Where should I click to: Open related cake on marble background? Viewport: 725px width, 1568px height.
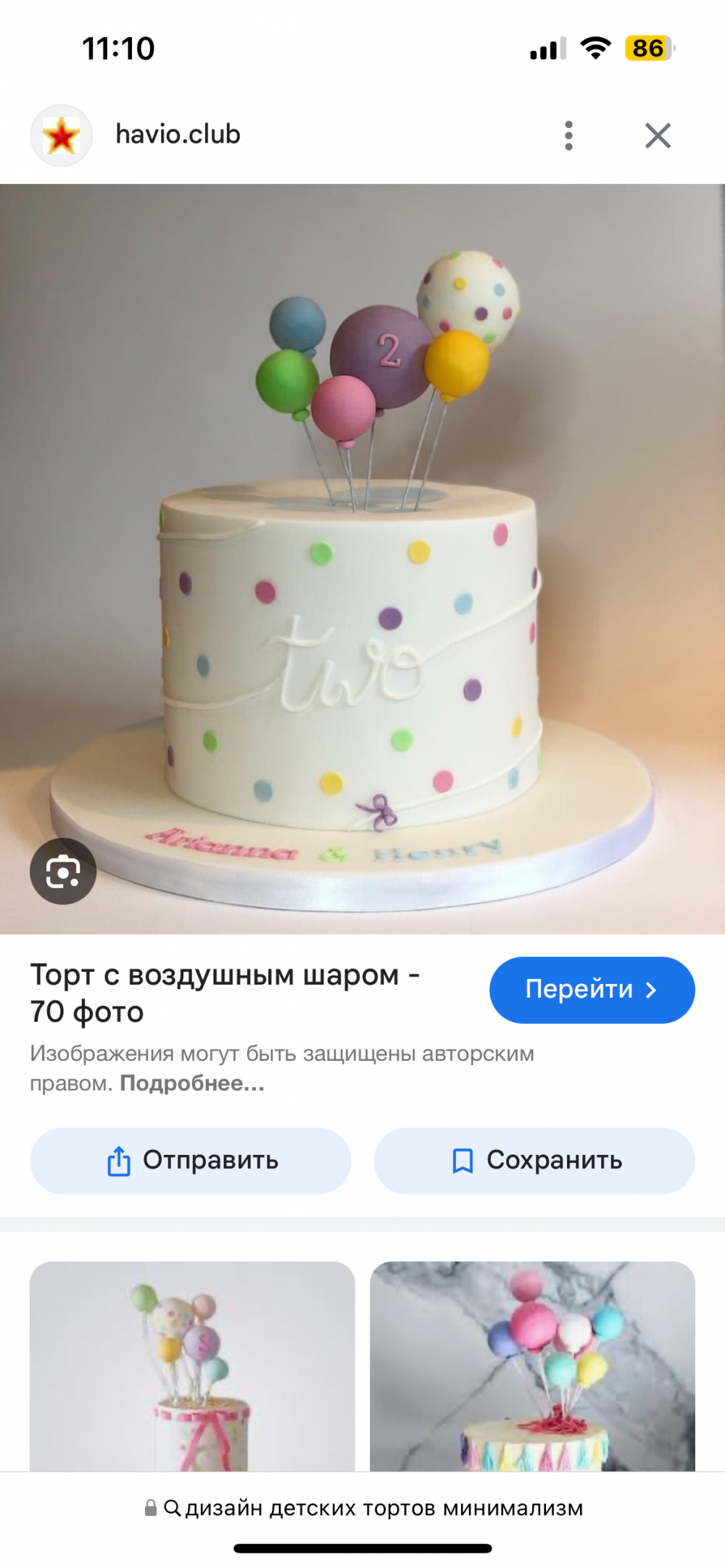(x=532, y=1365)
